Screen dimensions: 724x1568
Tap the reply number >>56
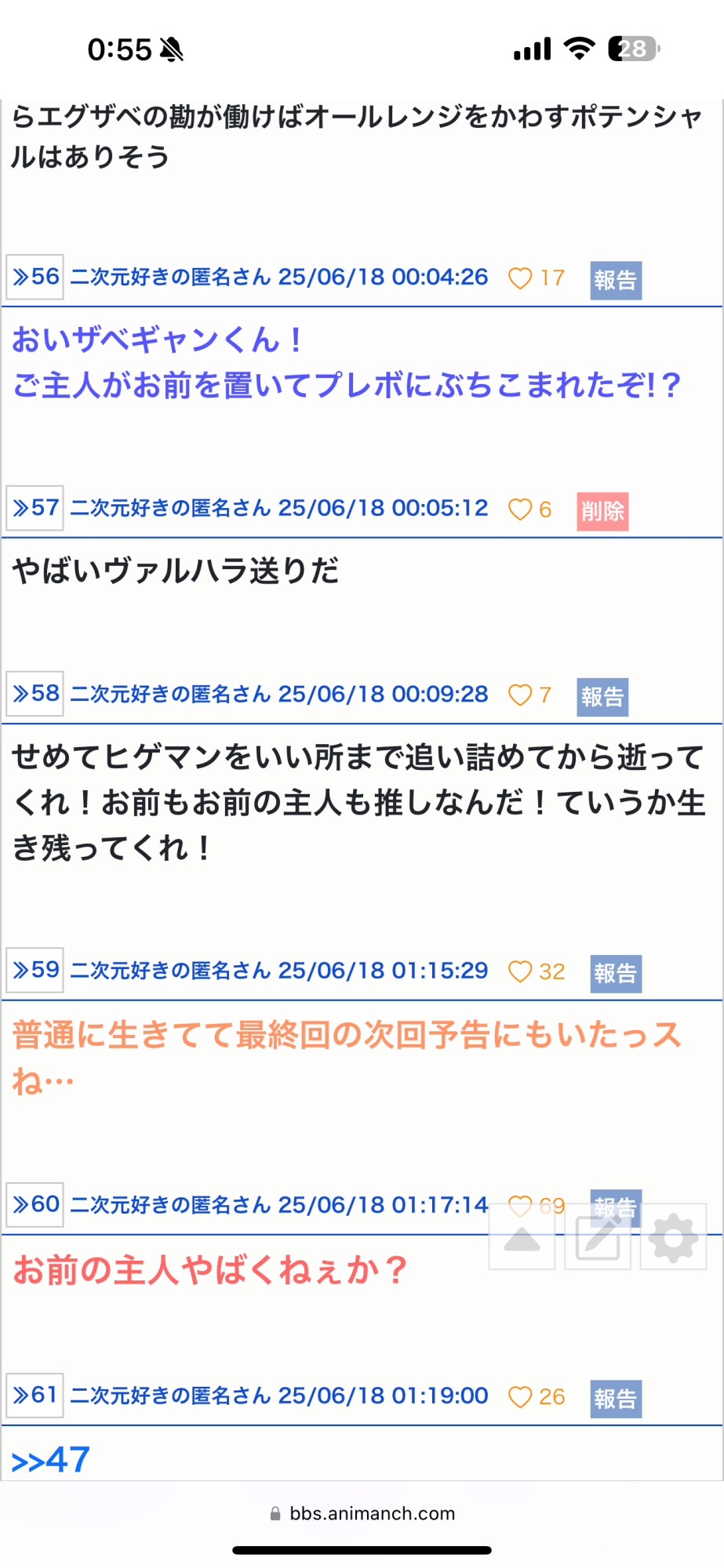35,278
